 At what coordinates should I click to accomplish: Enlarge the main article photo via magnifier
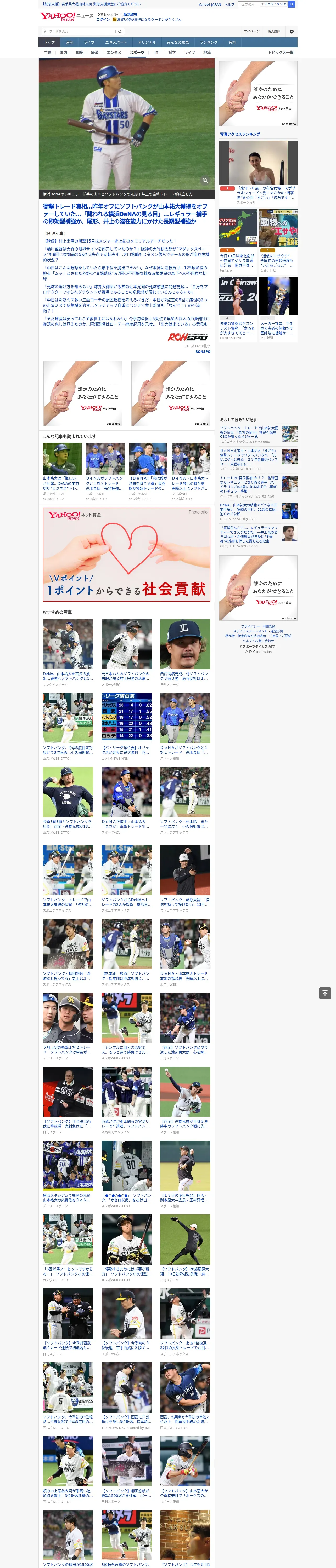coord(205,180)
